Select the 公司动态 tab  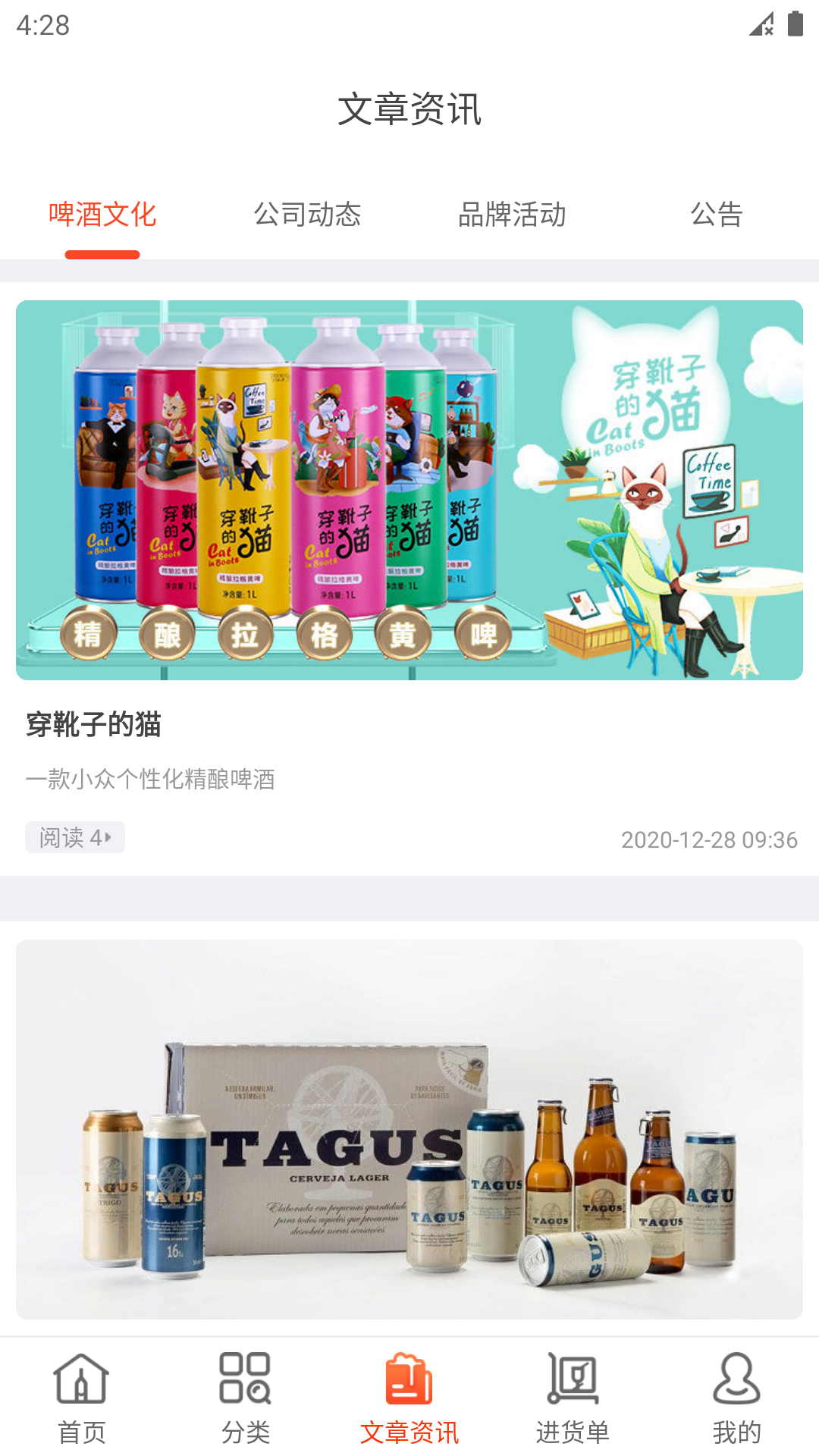click(x=307, y=215)
